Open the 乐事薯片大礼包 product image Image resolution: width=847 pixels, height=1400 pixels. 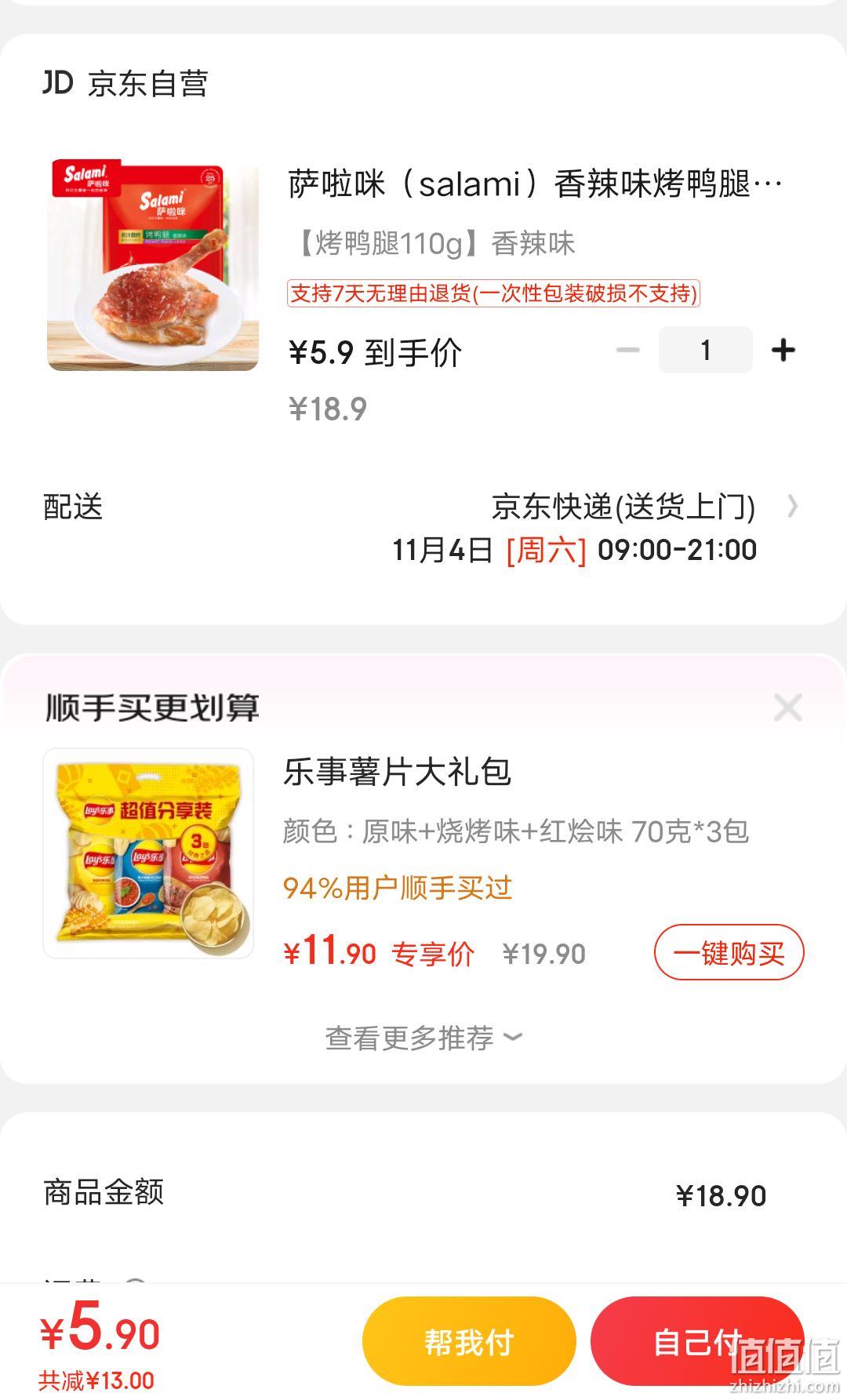coord(148,853)
